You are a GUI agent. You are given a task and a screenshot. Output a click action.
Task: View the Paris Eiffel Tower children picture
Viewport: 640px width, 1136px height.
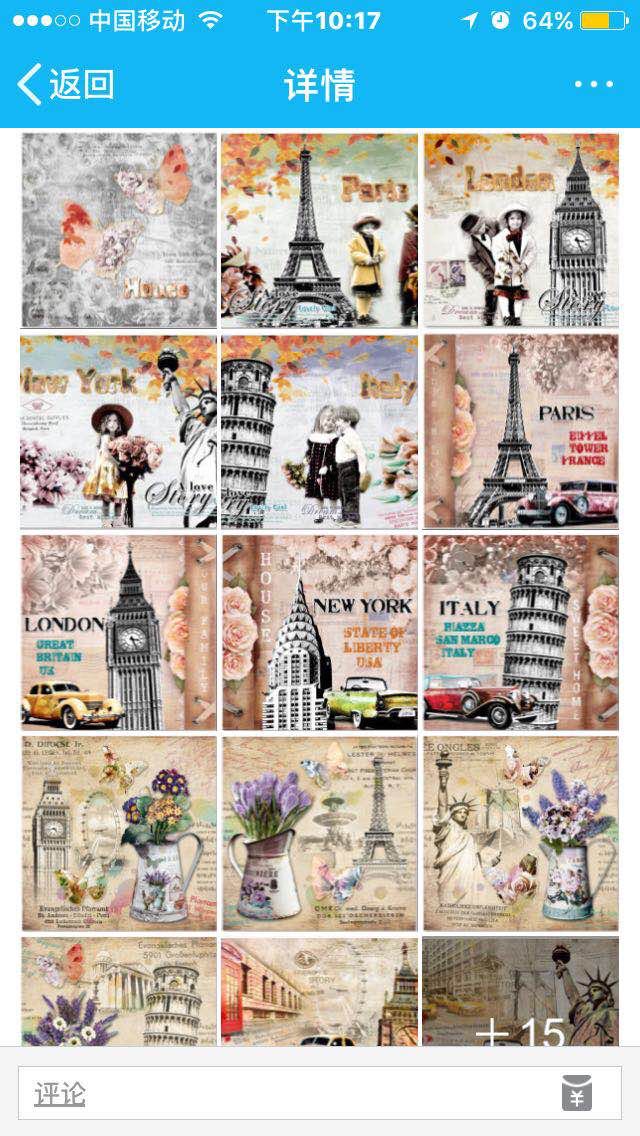320,230
